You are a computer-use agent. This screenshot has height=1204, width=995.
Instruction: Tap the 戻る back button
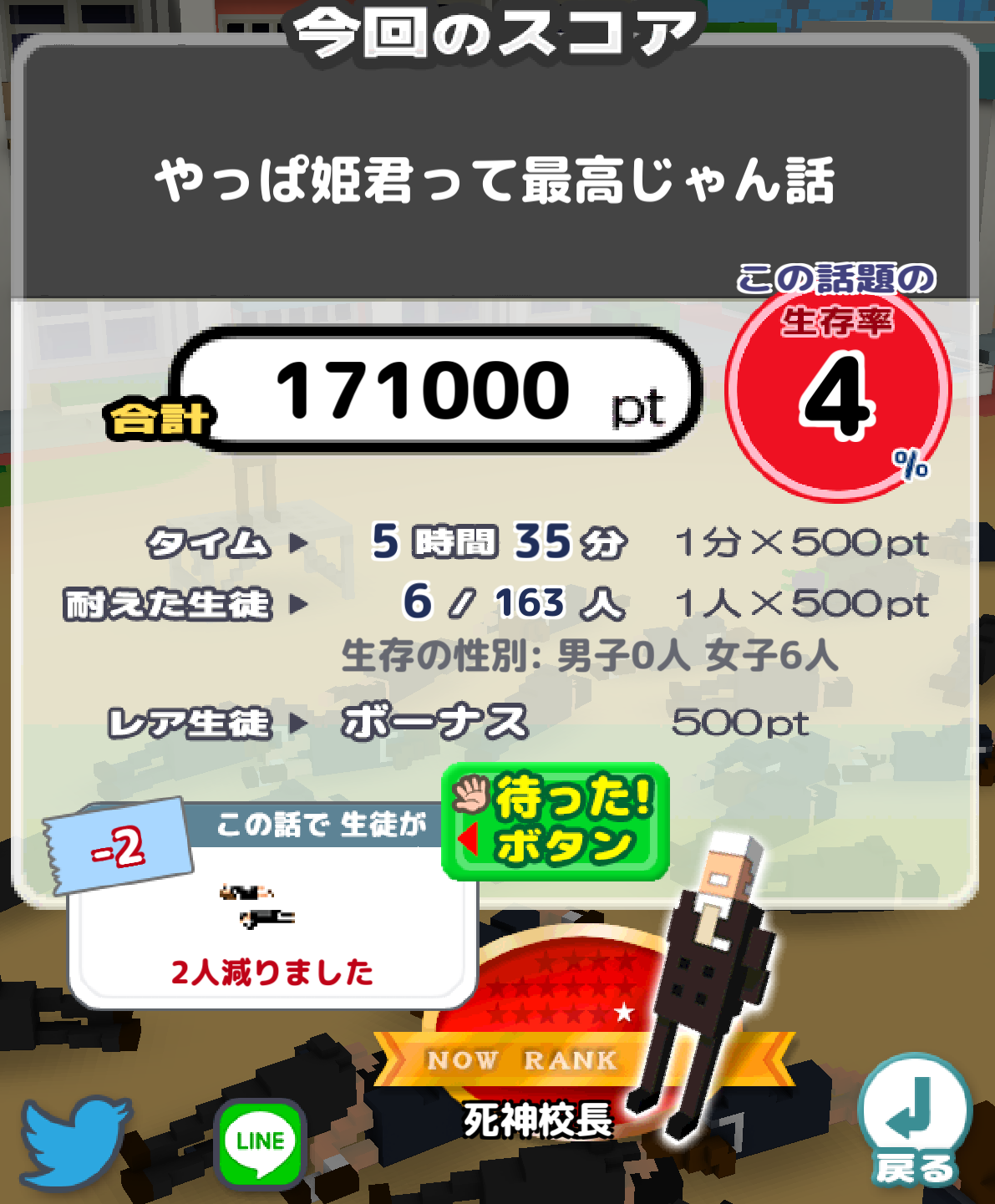click(915, 1120)
